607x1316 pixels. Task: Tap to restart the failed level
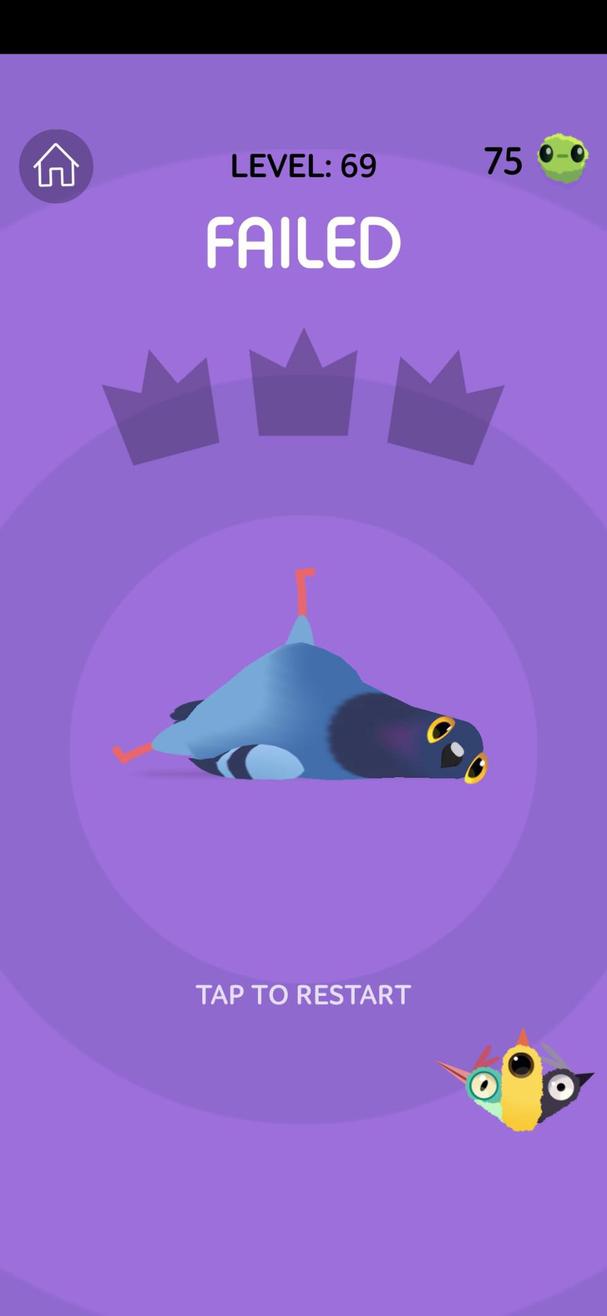pyautogui.click(x=303, y=994)
